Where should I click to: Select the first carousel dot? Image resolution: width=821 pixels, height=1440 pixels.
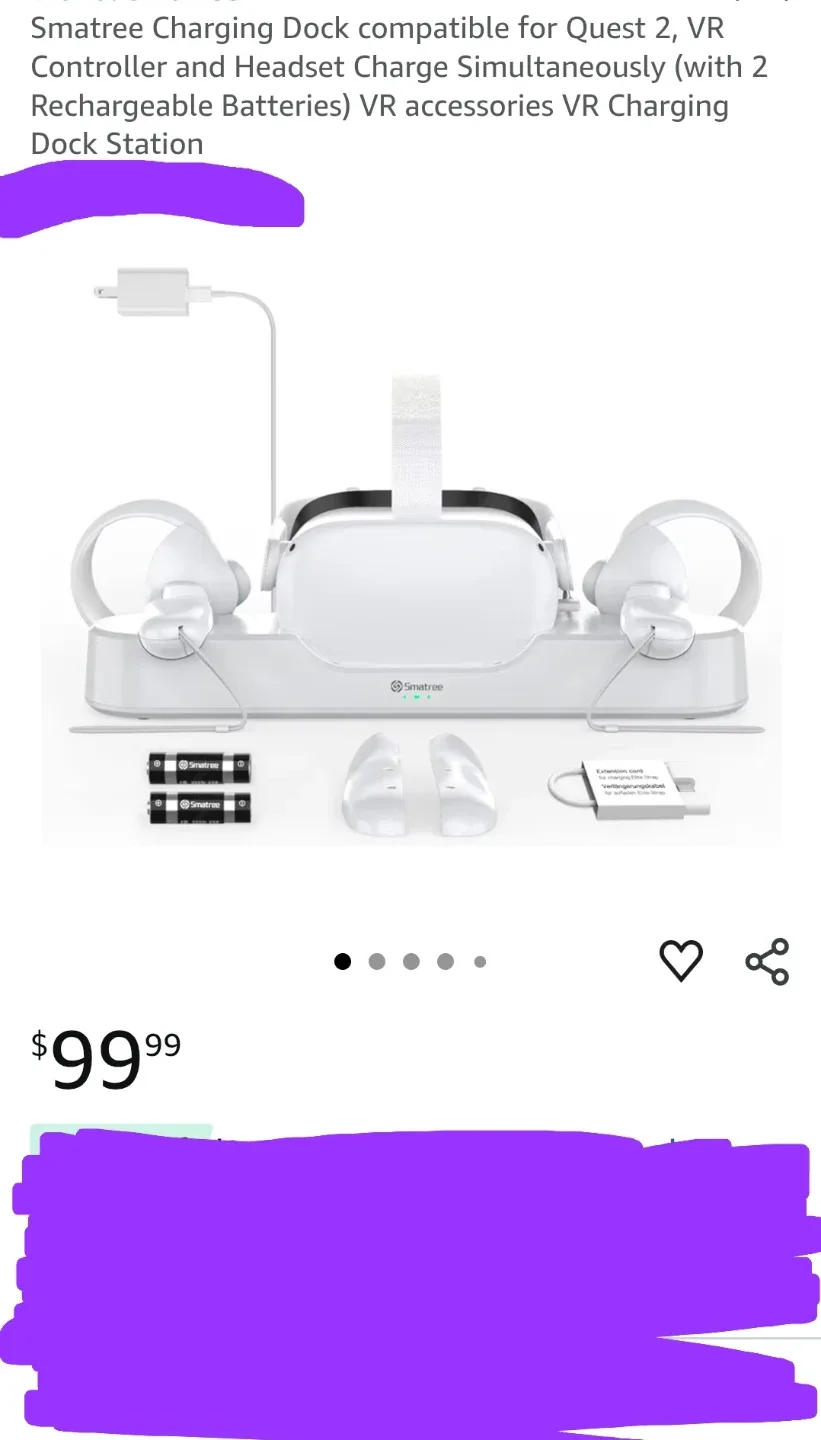(x=342, y=961)
